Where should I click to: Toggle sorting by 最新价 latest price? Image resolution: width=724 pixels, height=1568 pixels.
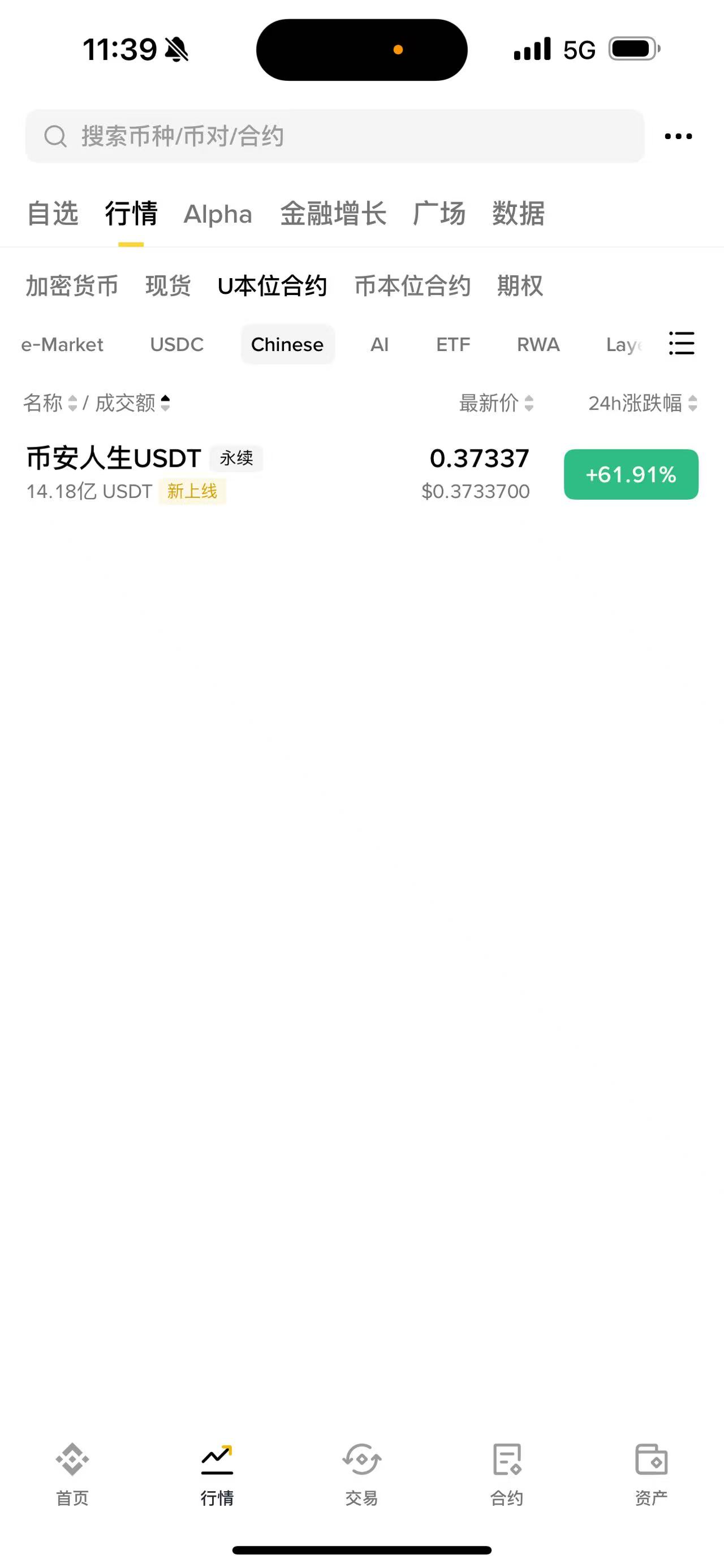click(x=496, y=404)
